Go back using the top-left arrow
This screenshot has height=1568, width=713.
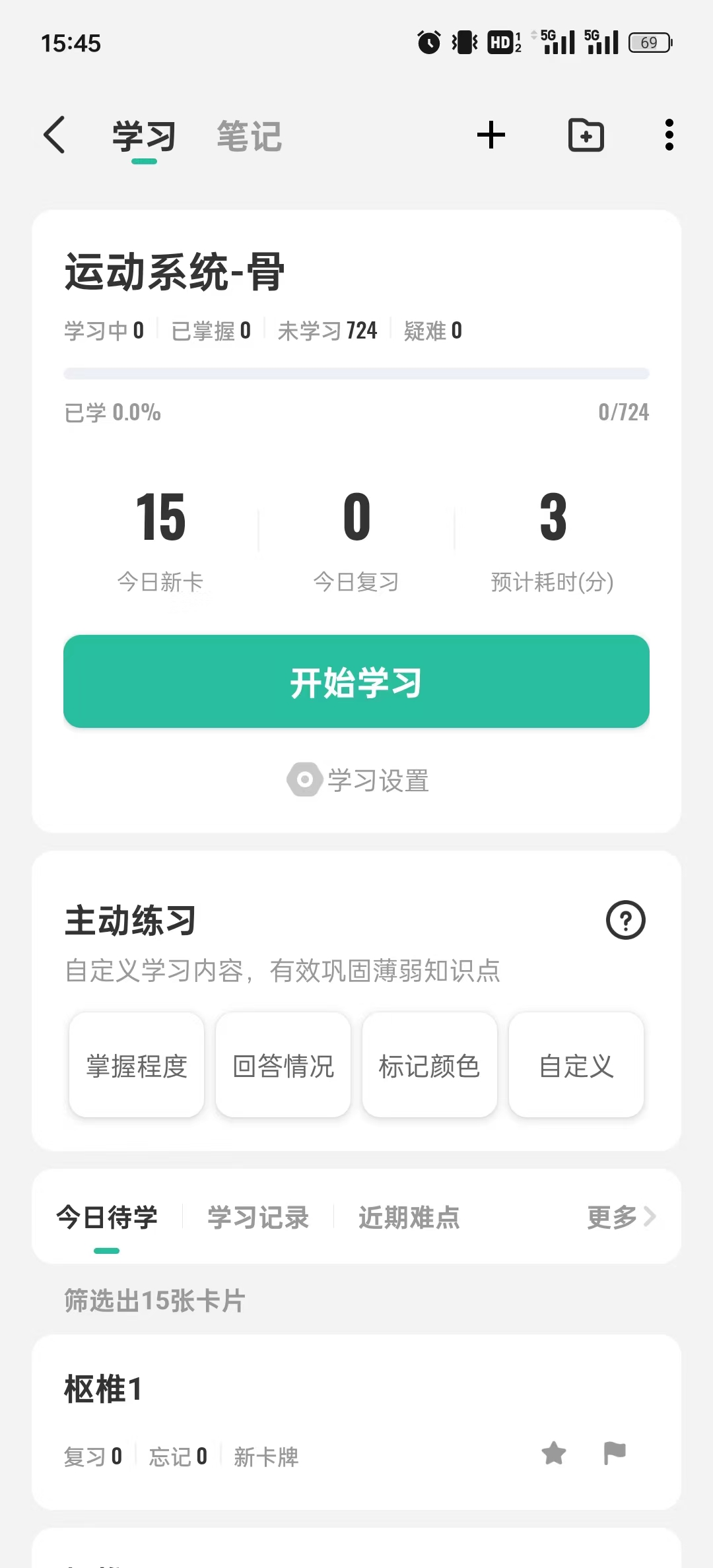(x=55, y=135)
